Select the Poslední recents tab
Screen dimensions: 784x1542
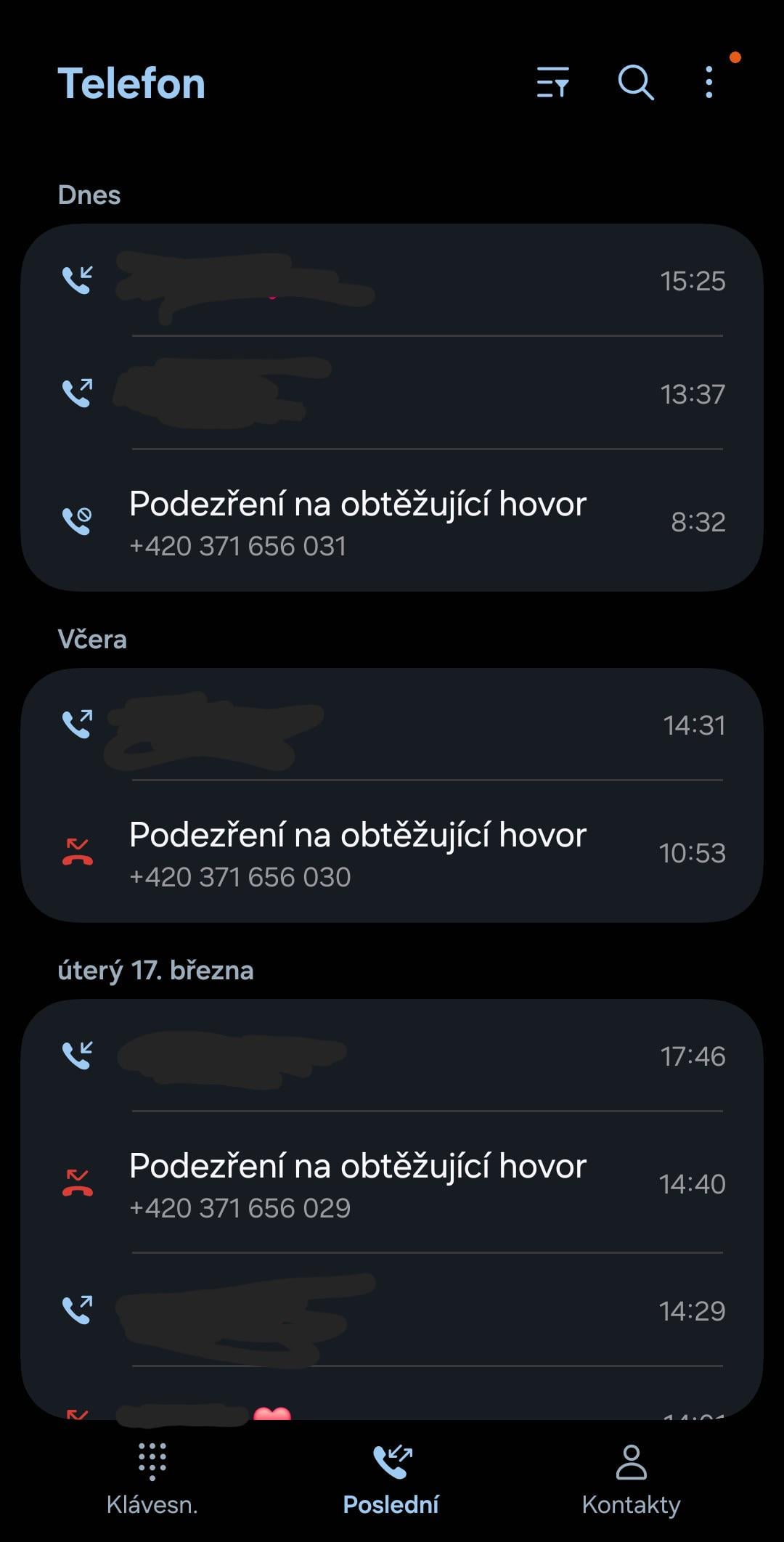391,1478
